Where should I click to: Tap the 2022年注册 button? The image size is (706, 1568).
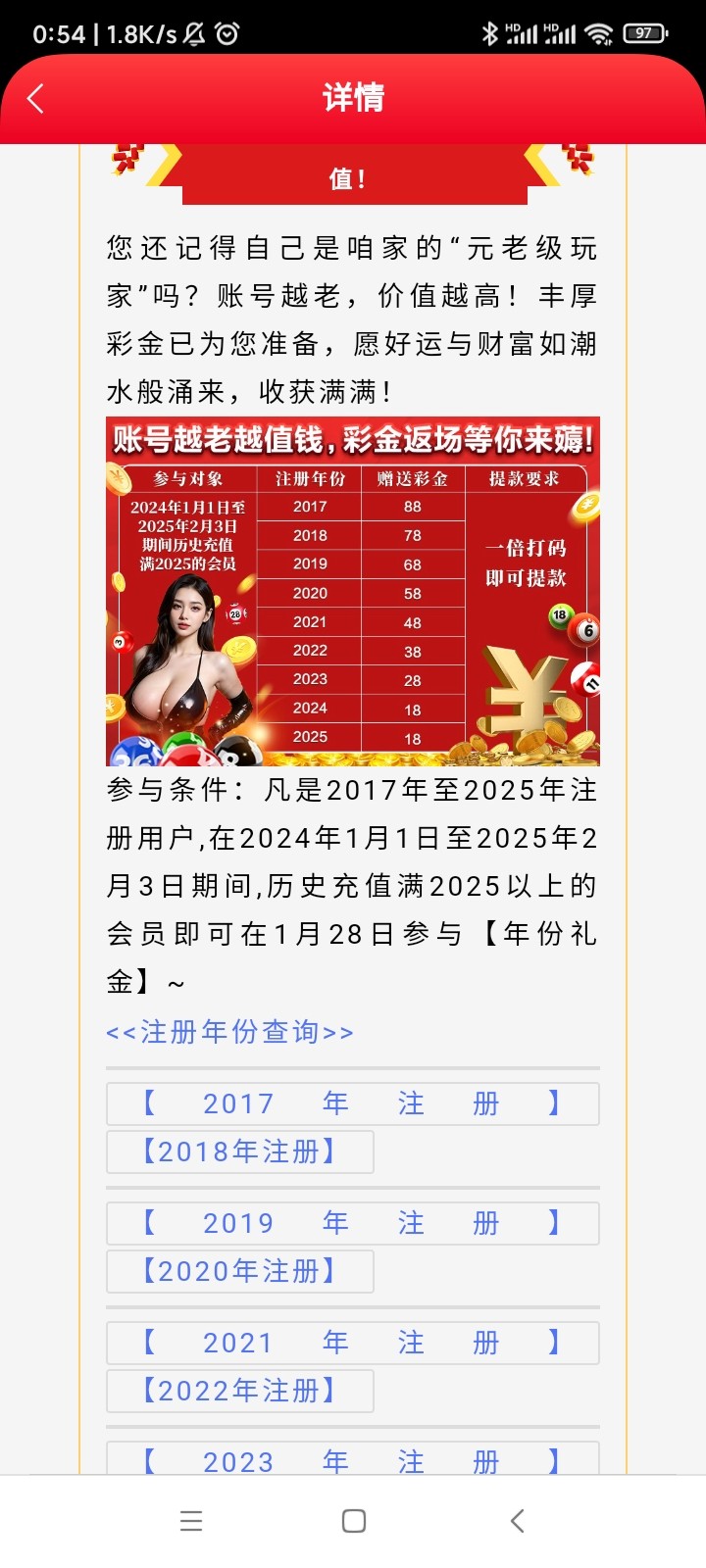coord(240,1391)
